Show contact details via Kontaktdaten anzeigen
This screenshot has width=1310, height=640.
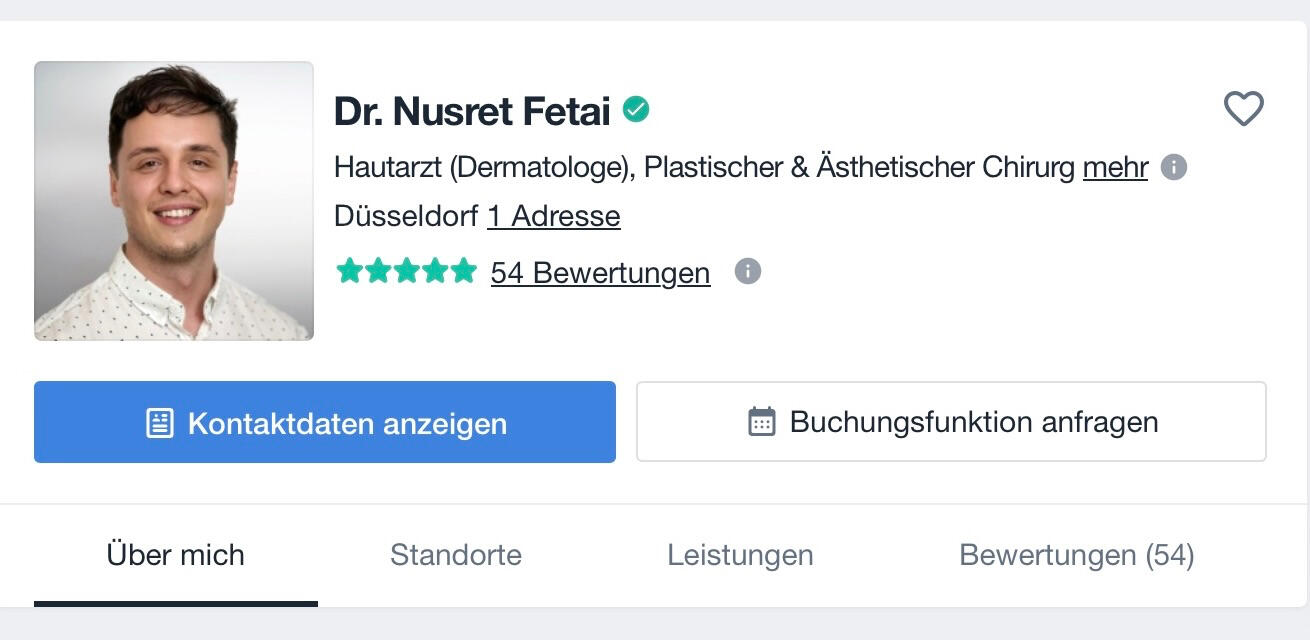point(325,422)
